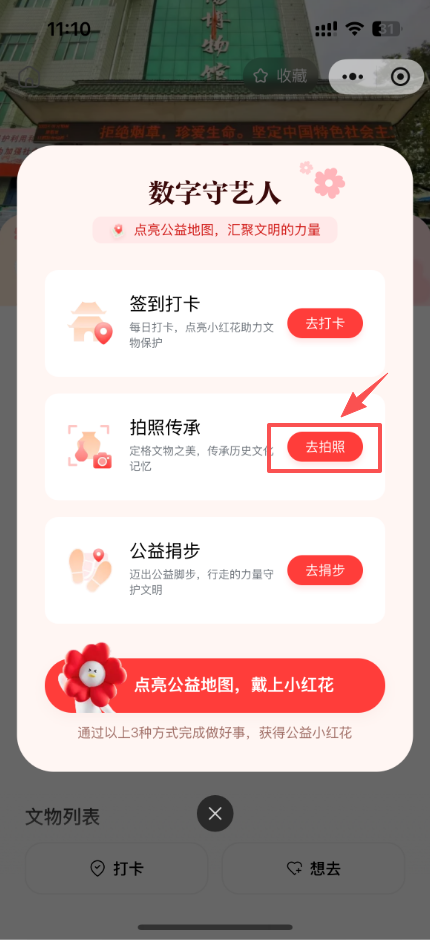This screenshot has height=940, width=430.
Task: Close the 数字守艺人 popup
Action: pyautogui.click(x=215, y=814)
